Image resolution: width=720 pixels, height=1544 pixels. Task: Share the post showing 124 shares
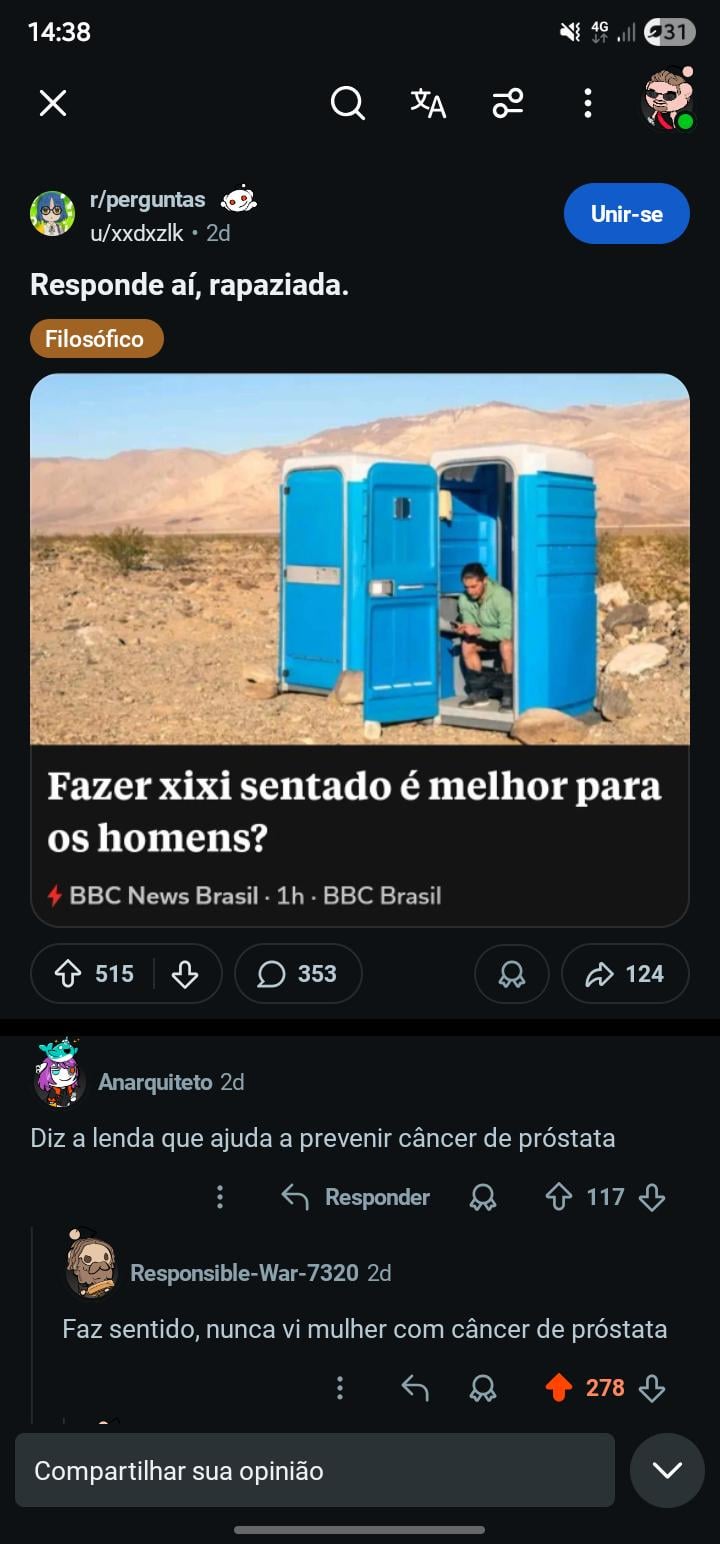point(625,974)
